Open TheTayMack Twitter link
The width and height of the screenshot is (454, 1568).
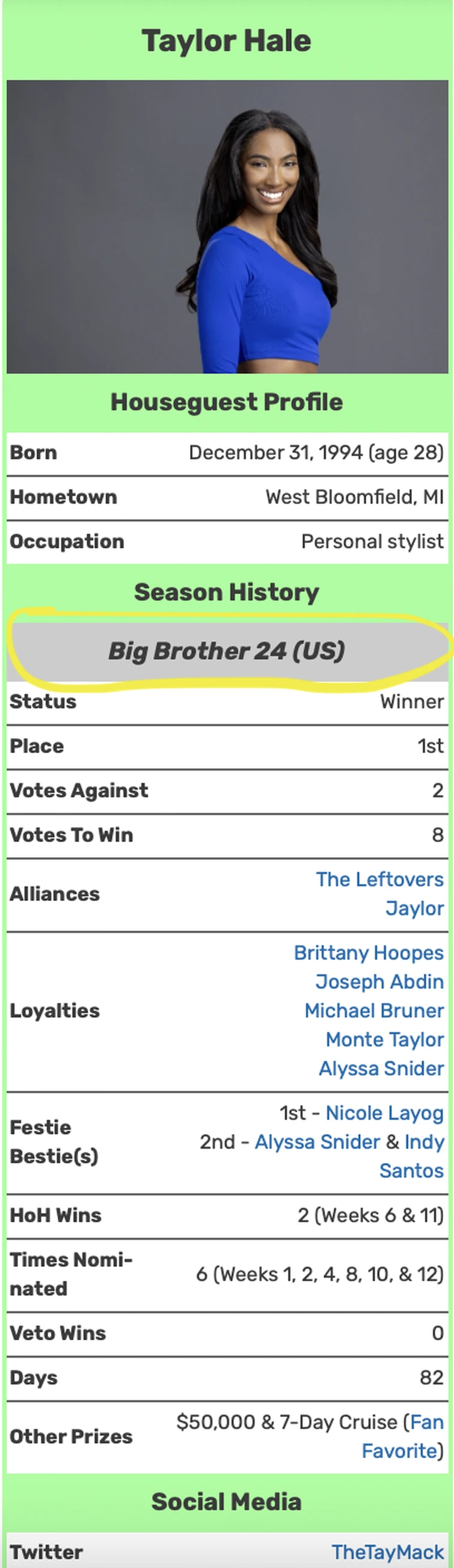pos(388,1552)
